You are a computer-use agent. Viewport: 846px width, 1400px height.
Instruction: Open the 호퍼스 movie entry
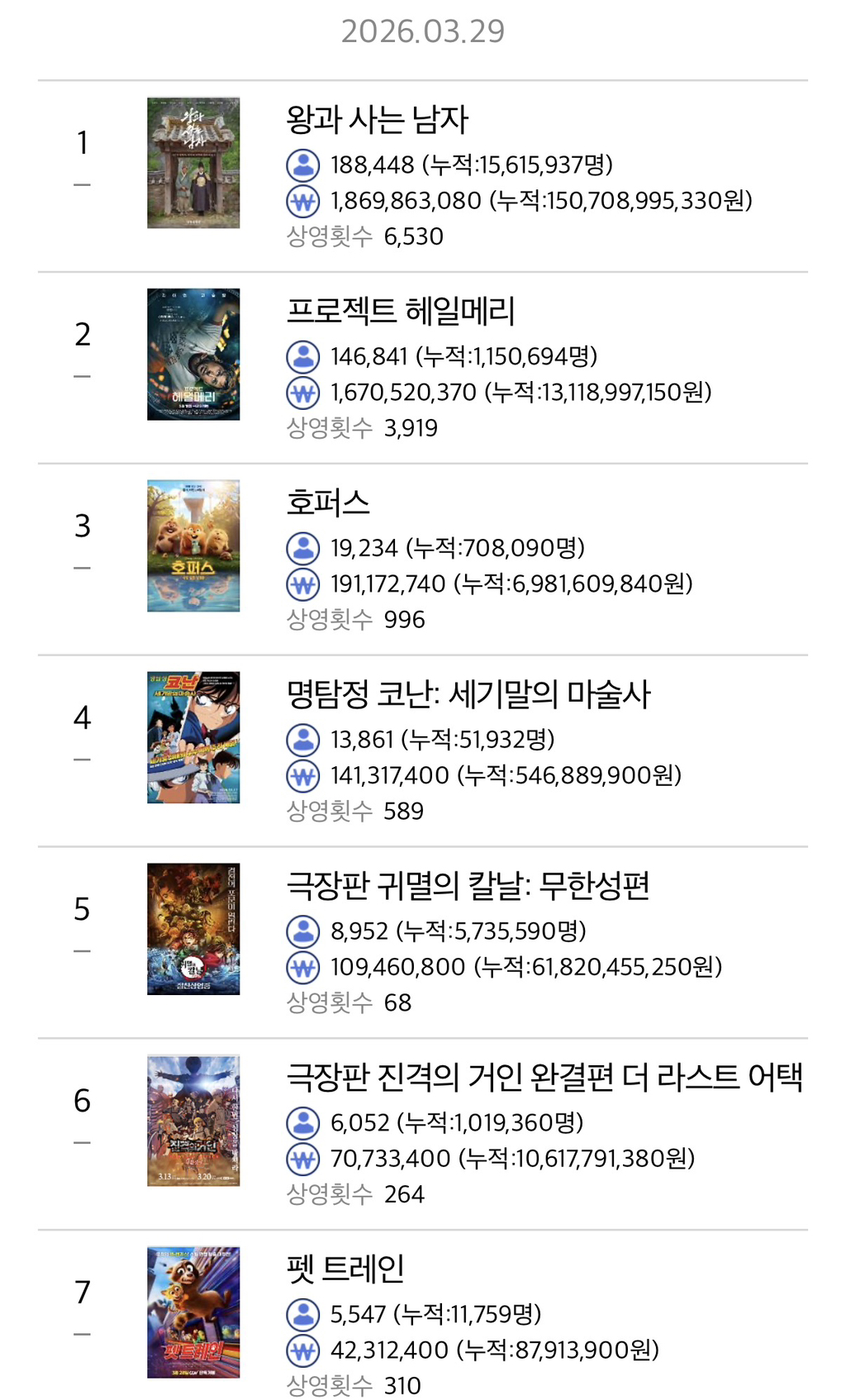click(x=422, y=560)
